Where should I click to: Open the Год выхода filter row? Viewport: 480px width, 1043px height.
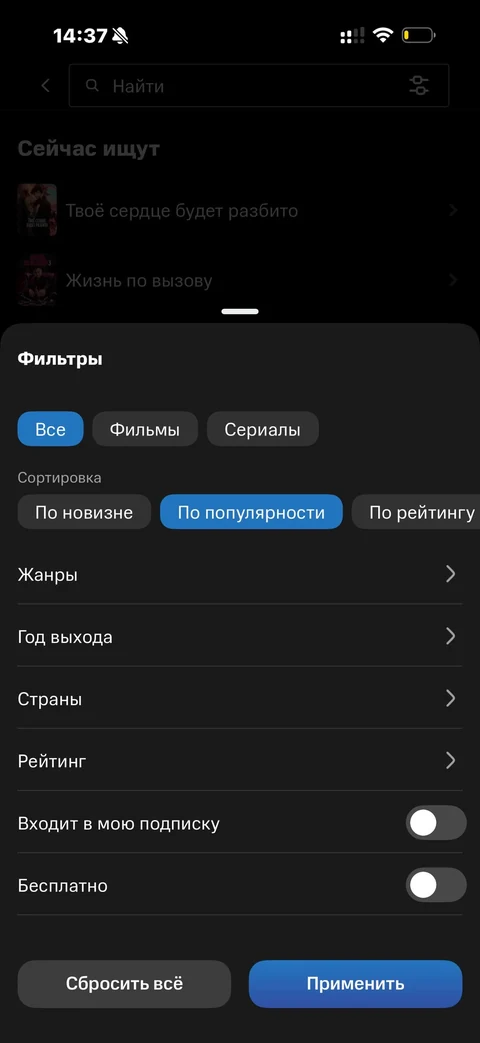[240, 637]
